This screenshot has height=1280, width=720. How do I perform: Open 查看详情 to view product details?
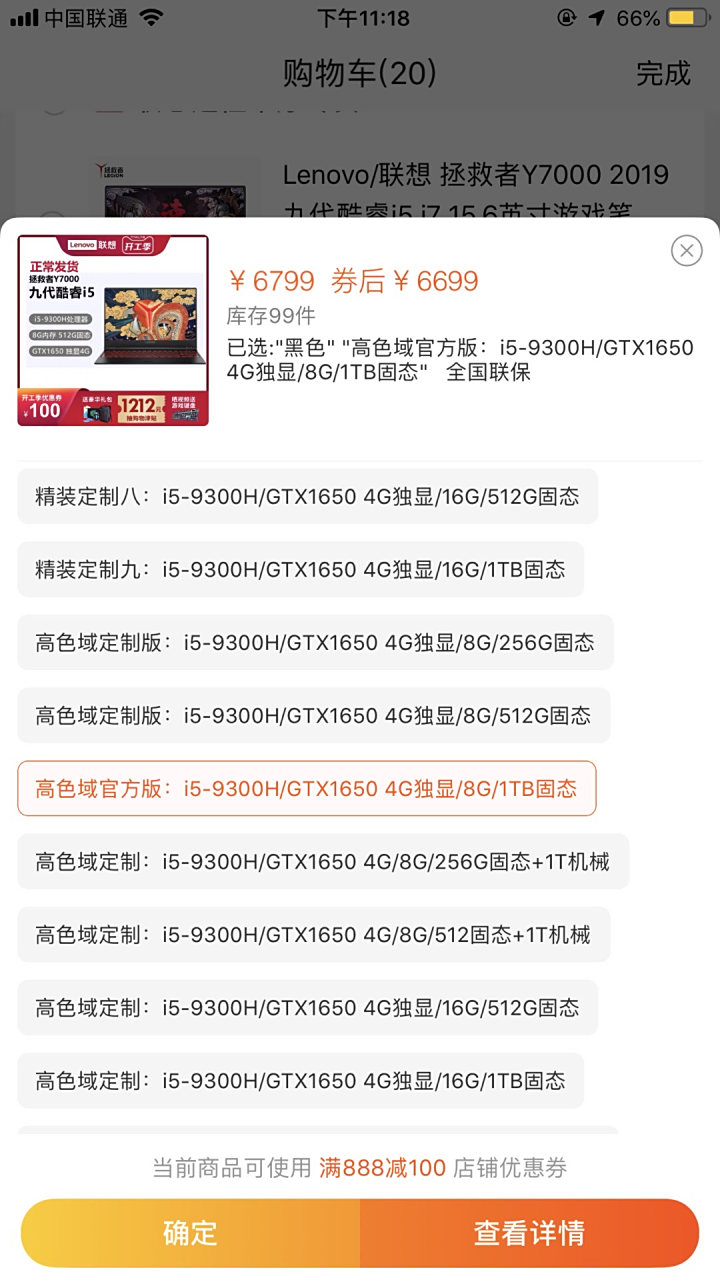[x=529, y=1233]
